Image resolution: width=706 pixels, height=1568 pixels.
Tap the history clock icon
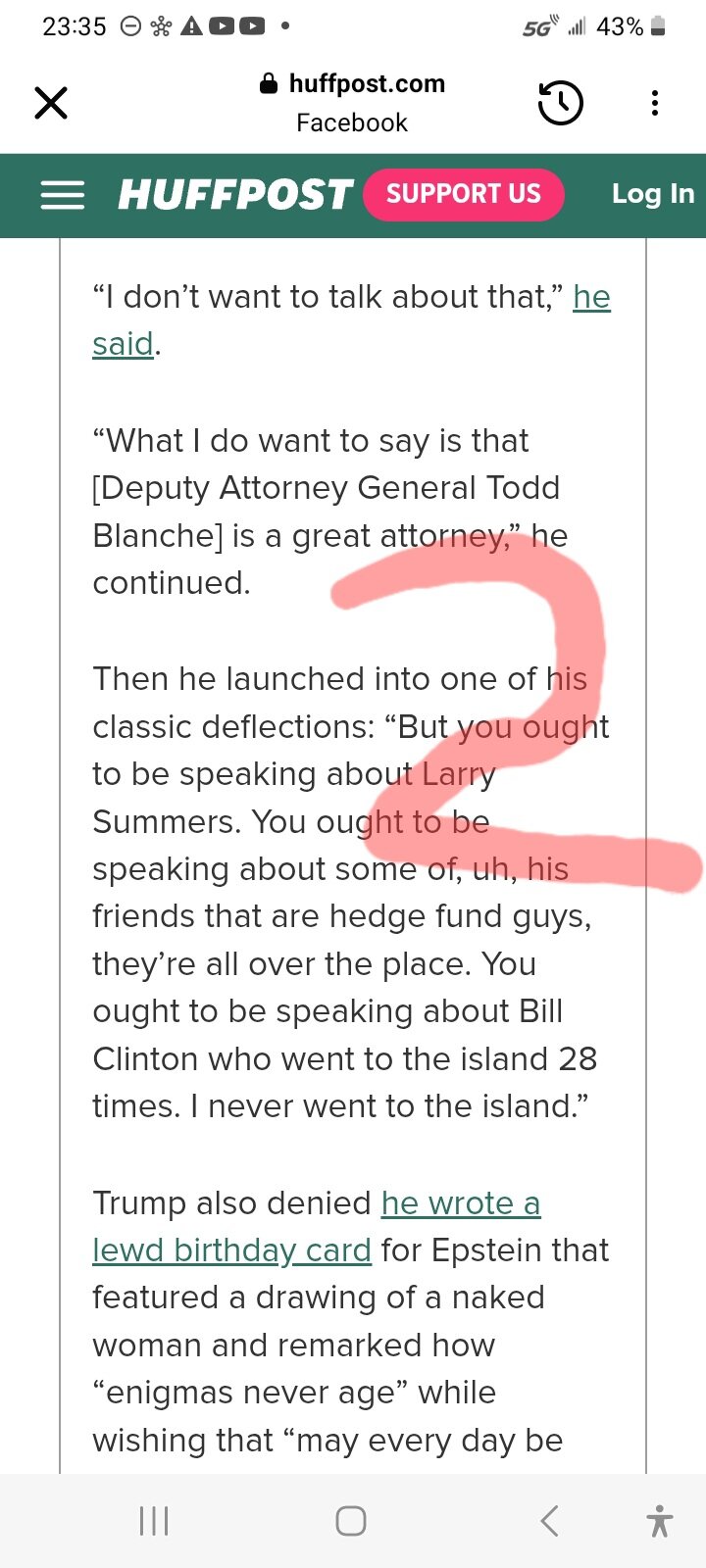point(561,103)
